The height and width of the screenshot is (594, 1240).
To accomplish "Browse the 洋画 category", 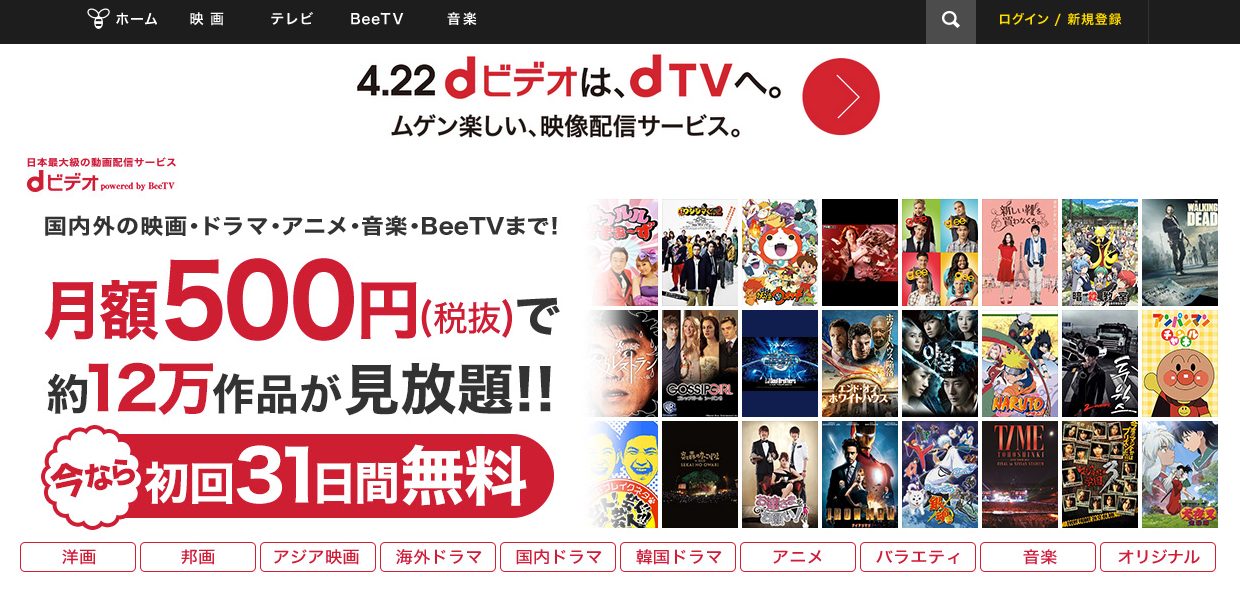I will [78, 557].
